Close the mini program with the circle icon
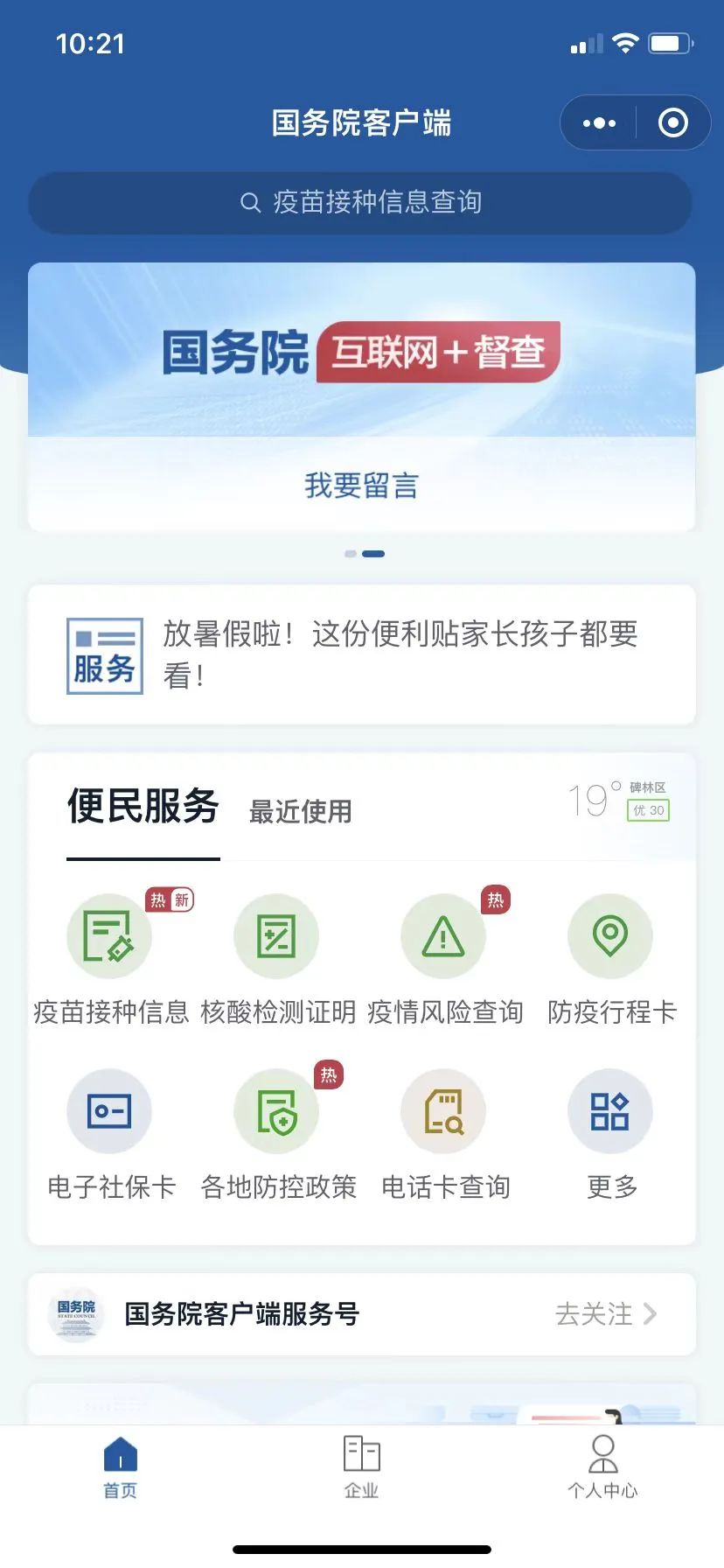This screenshot has height=1568, width=724. 672,123
